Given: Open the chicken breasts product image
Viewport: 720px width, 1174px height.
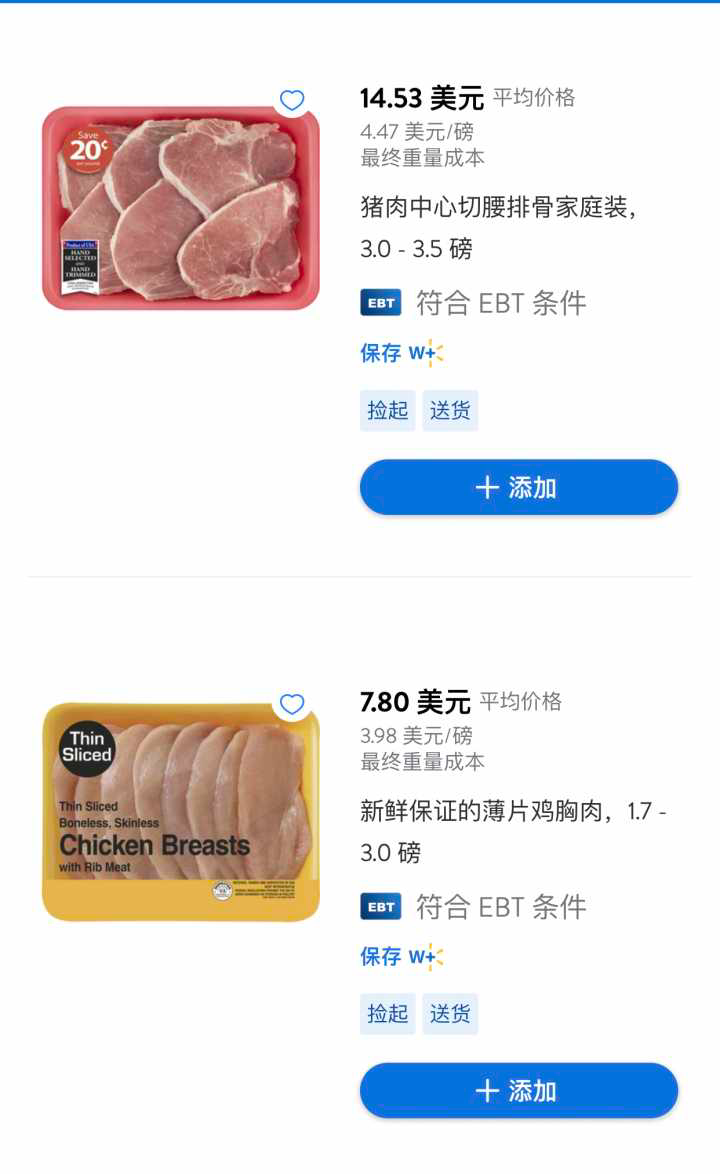Looking at the screenshot, I should coord(181,812).
